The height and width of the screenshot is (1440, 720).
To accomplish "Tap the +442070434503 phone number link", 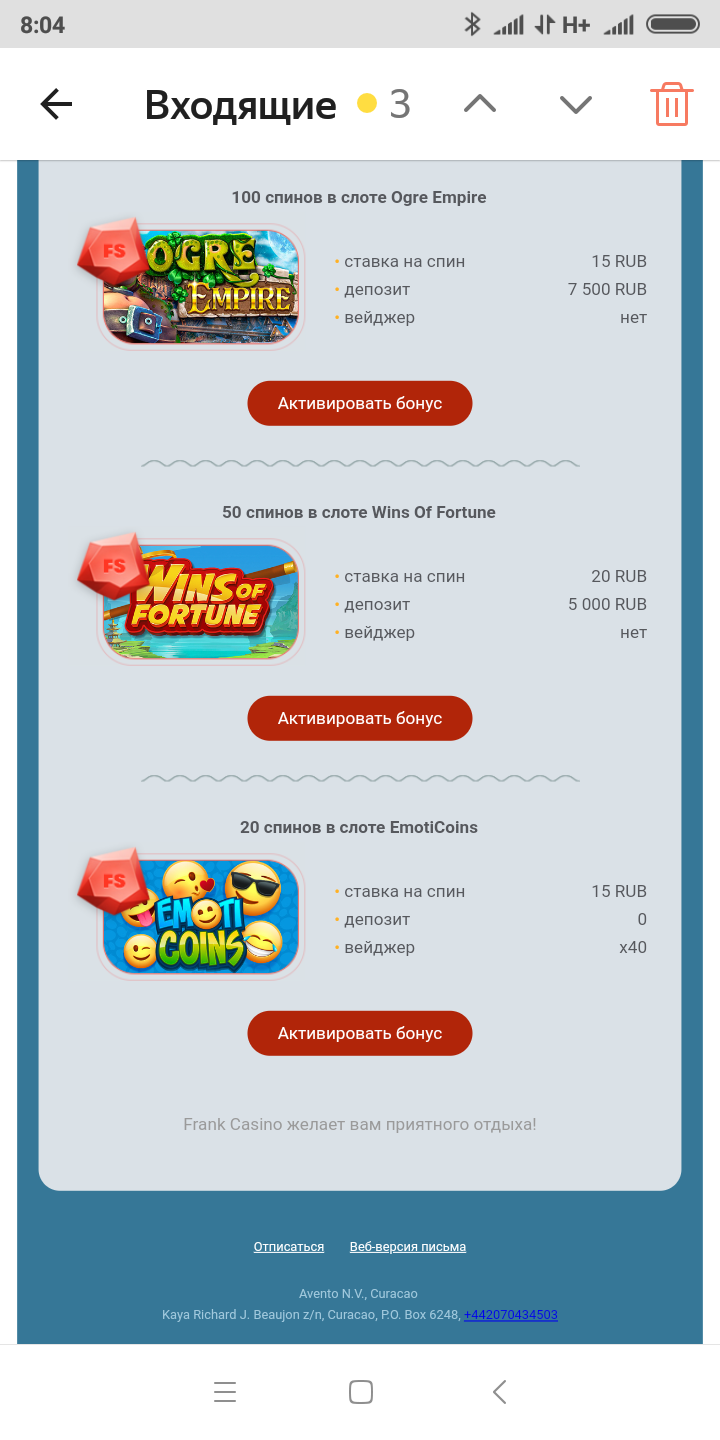I will click(511, 1315).
